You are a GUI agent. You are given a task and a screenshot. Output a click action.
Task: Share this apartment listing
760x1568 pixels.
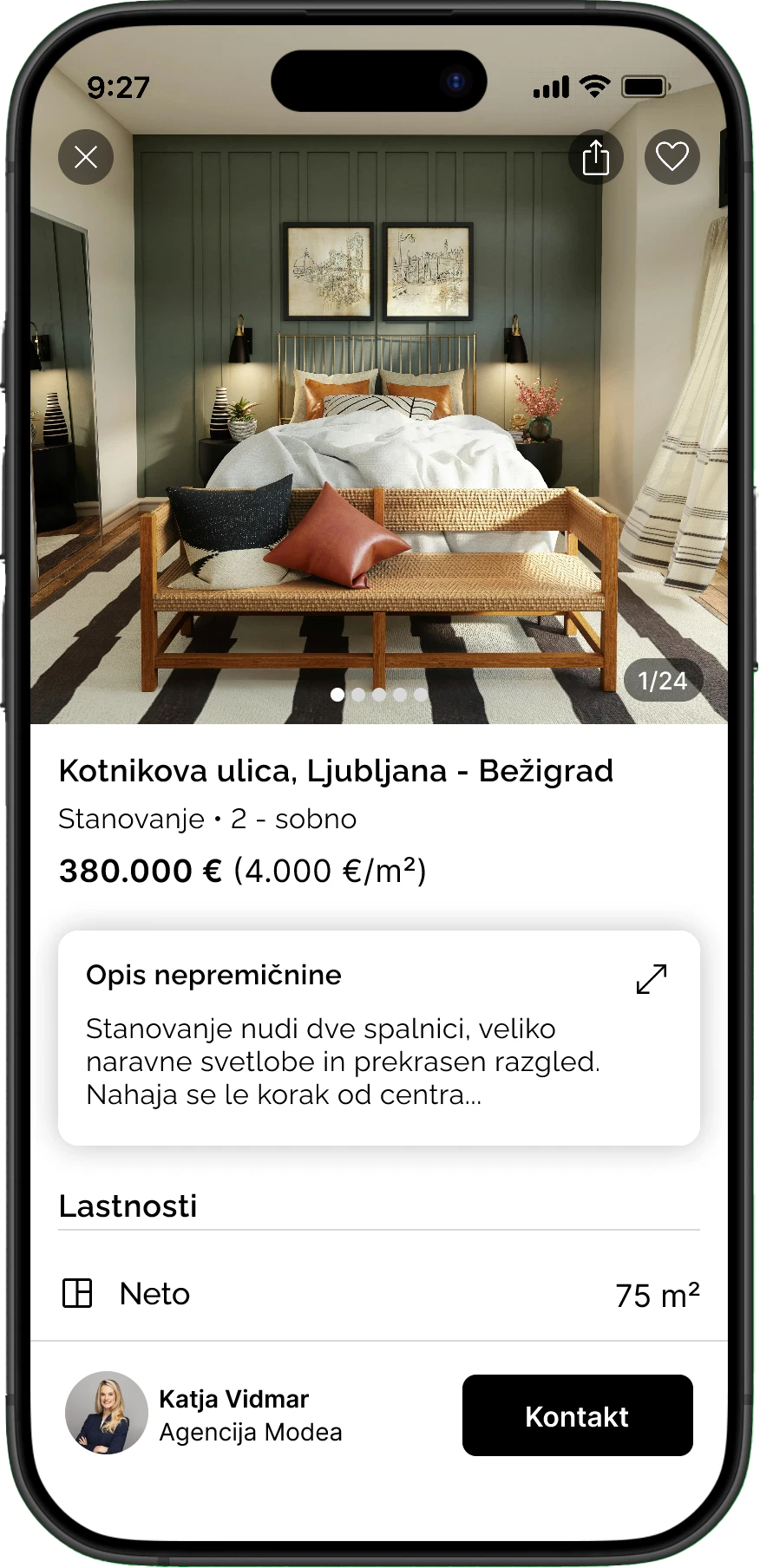tap(596, 157)
